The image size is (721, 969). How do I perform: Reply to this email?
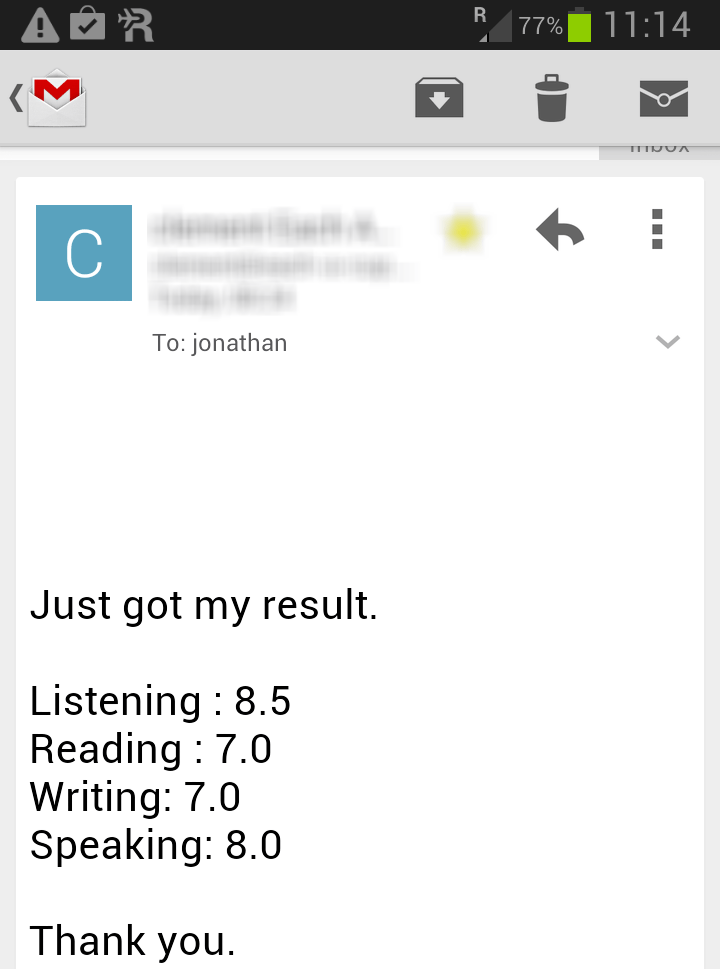pyautogui.click(x=560, y=231)
